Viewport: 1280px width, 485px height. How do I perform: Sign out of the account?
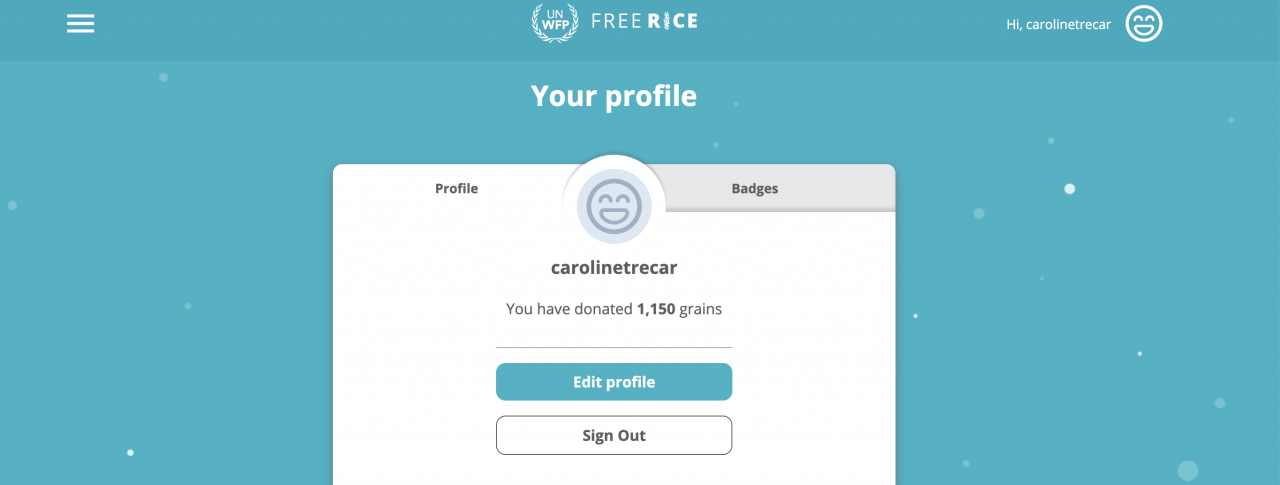tap(614, 436)
